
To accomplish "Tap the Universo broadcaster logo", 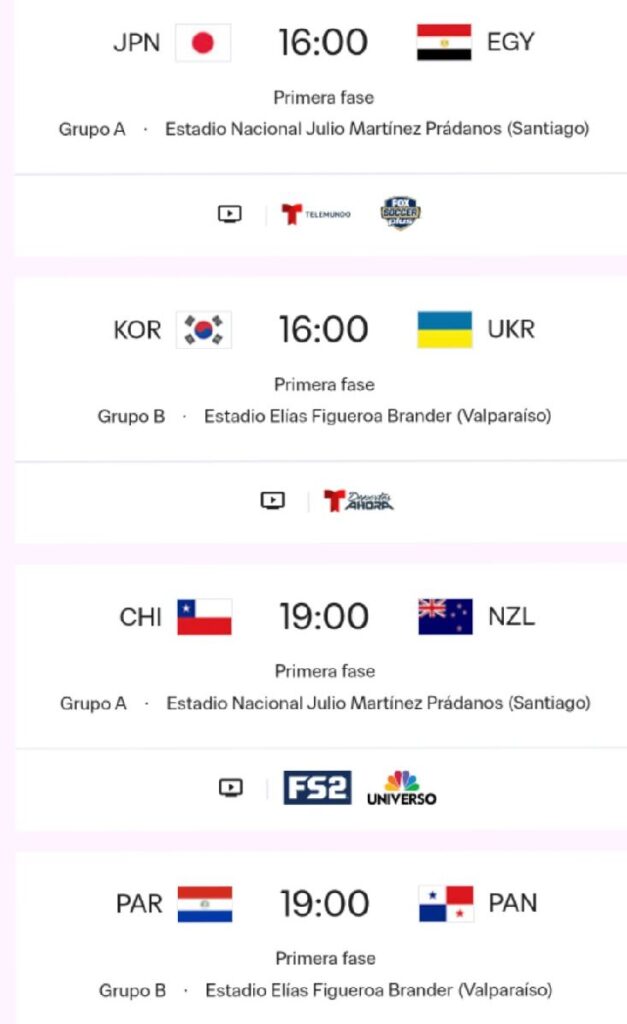I will pyautogui.click(x=401, y=788).
